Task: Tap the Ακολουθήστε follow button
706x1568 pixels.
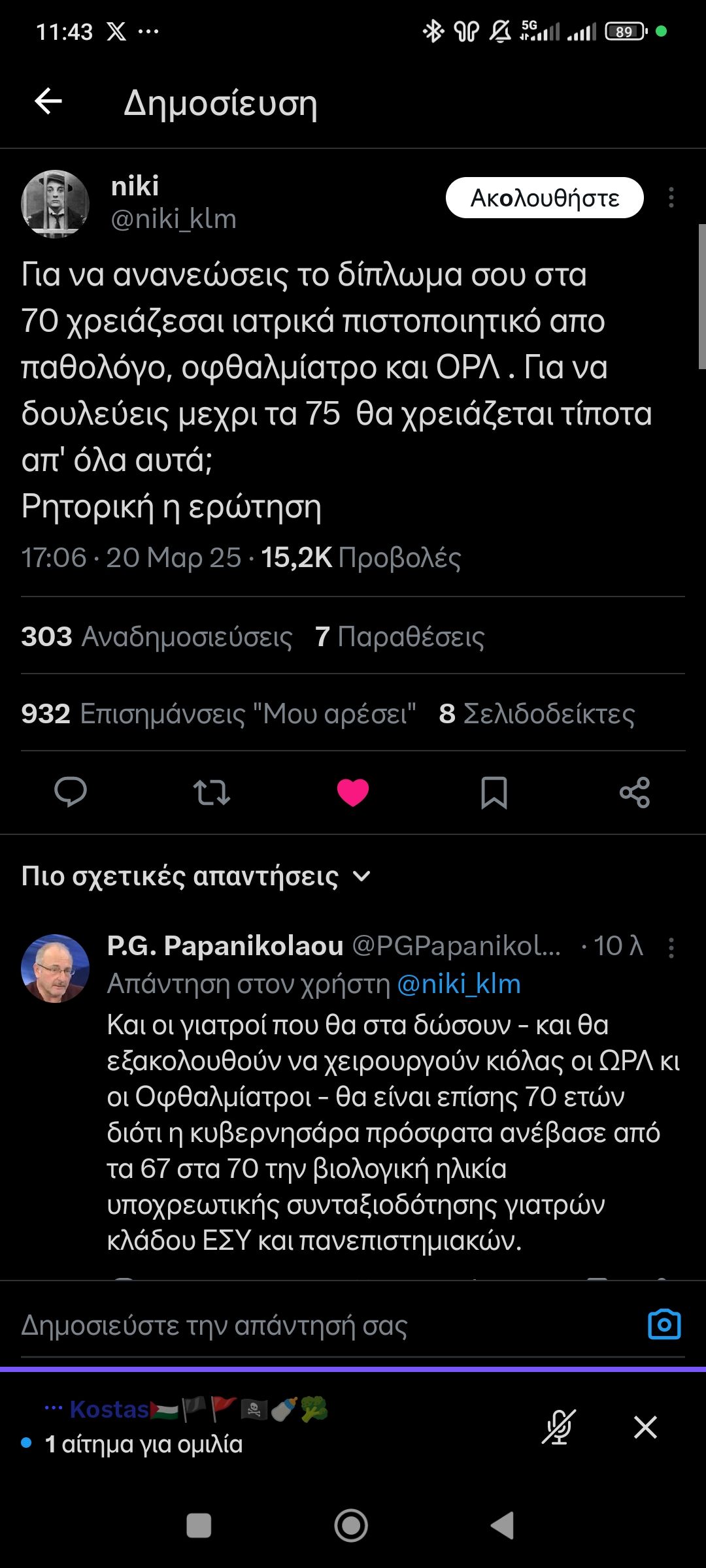Action: 544,198
